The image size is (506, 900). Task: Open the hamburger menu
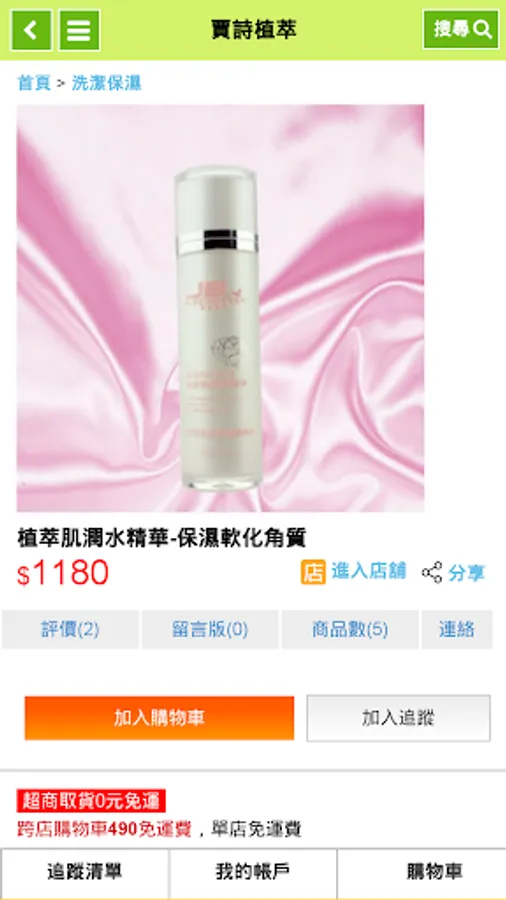point(80,30)
